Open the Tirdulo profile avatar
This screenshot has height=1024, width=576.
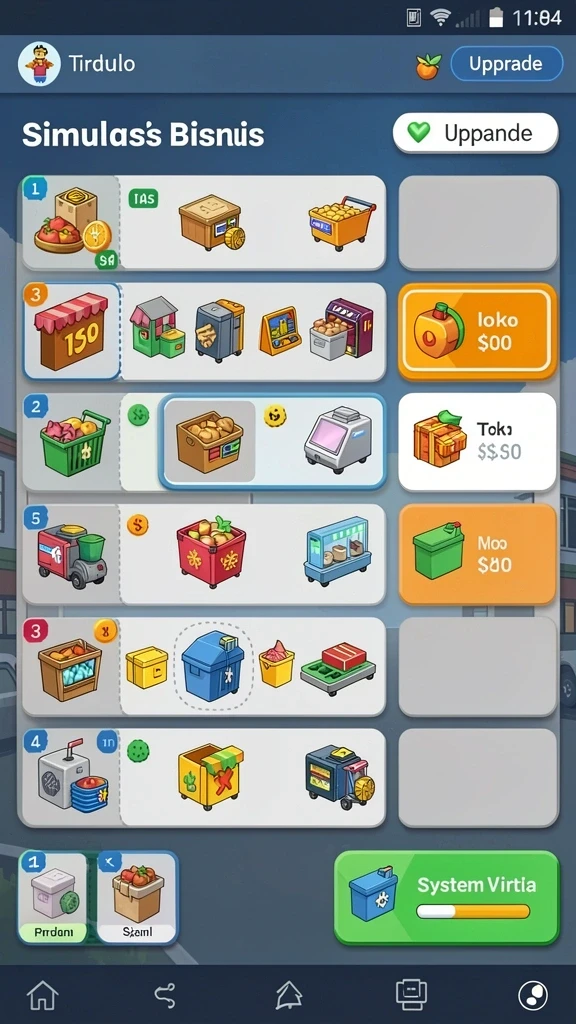pyautogui.click(x=39, y=64)
